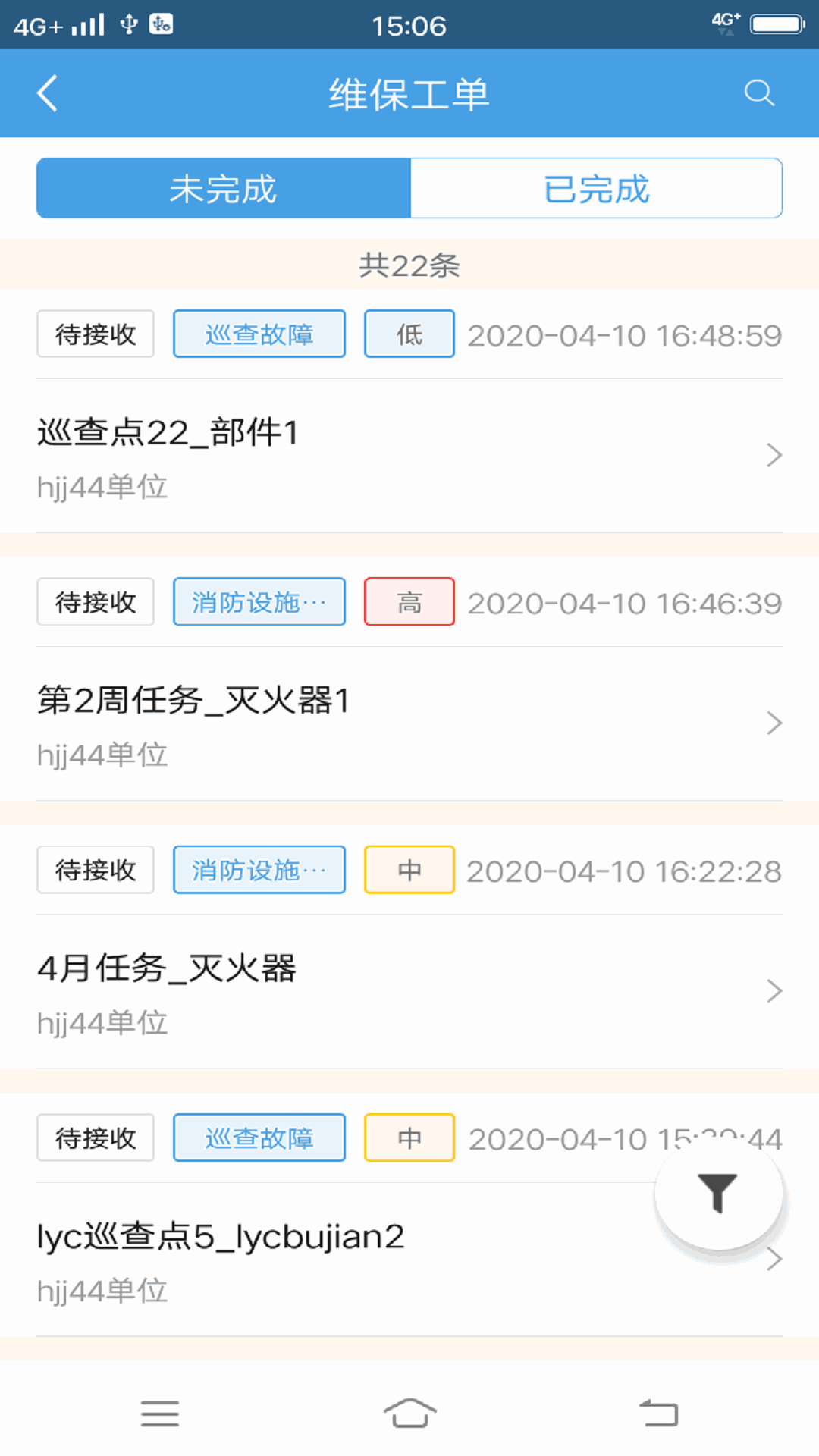This screenshot has height=1456, width=819.
Task: Open the system recent apps menu
Action: pos(160,1414)
